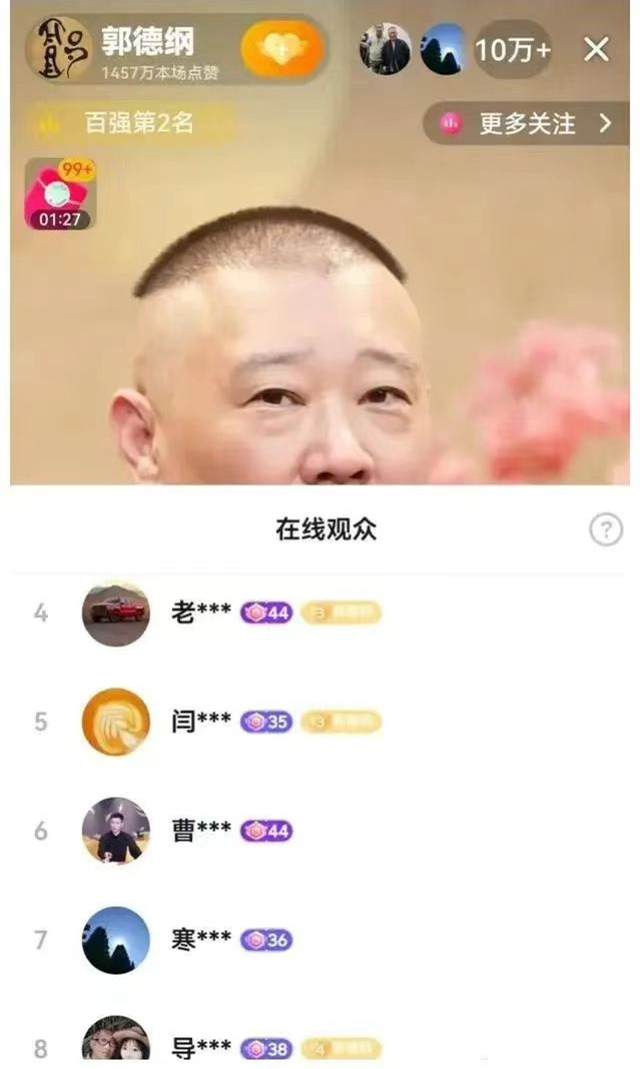Image resolution: width=640 pixels, height=1069 pixels.
Task: View viewer 曹*** profile
Action: tap(201, 830)
